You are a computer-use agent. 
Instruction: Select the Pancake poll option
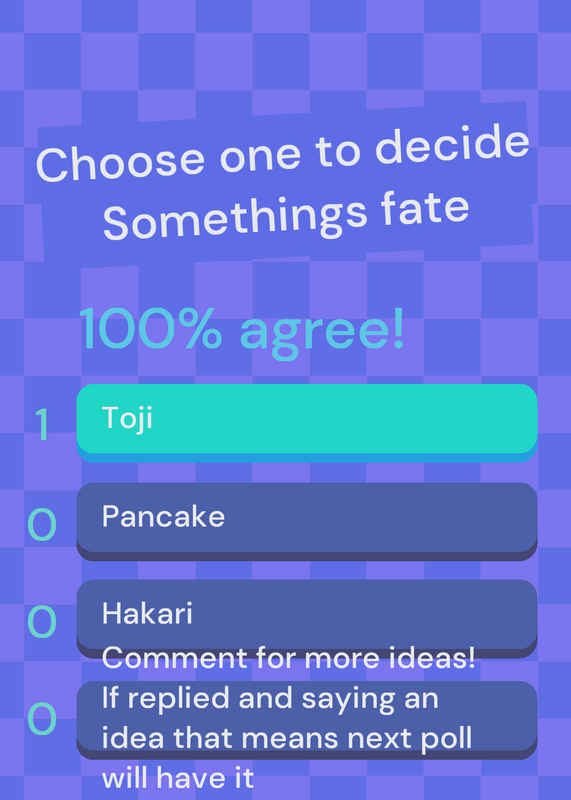(x=307, y=521)
